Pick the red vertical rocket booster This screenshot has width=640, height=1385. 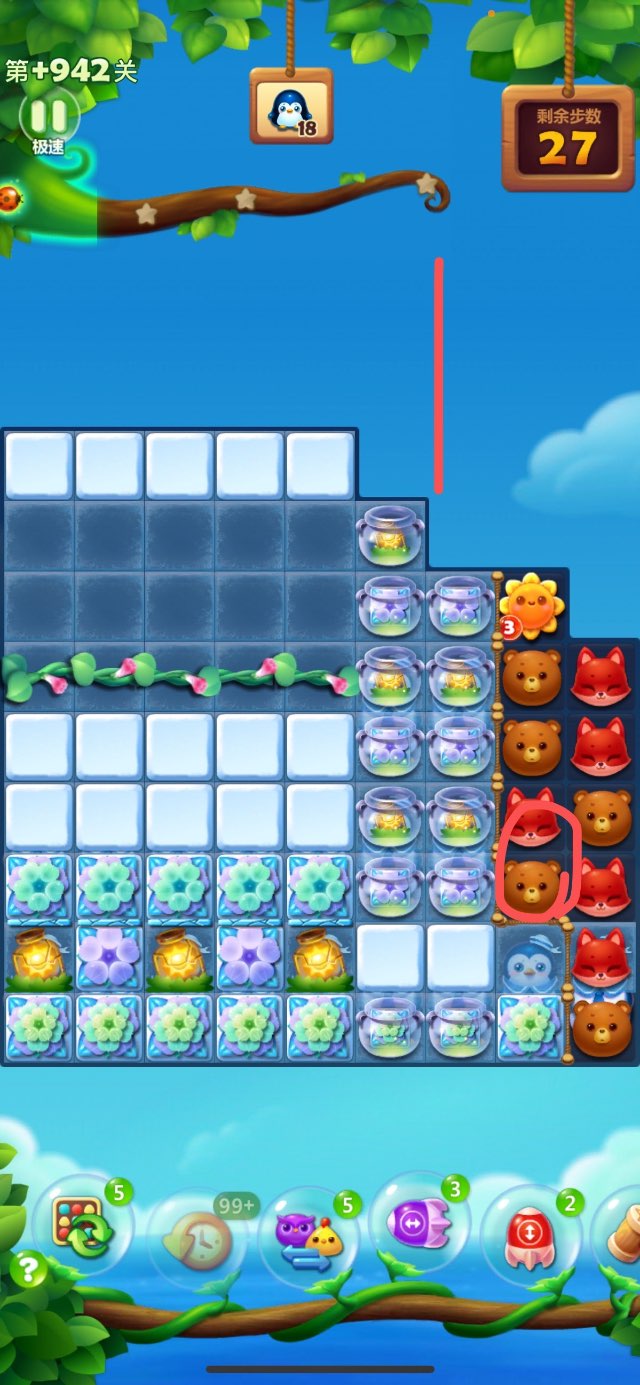click(530, 1239)
